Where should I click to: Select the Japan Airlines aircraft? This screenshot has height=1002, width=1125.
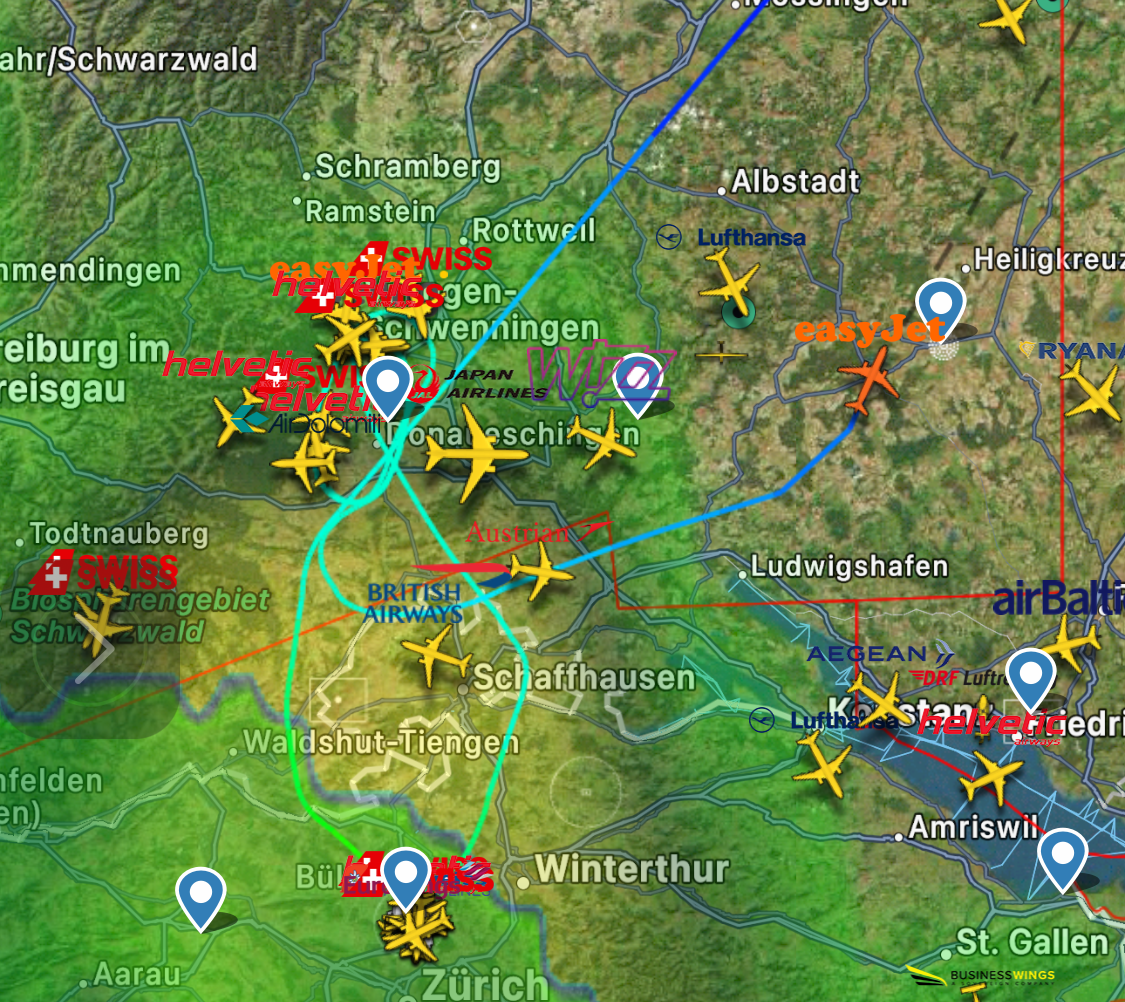476,457
